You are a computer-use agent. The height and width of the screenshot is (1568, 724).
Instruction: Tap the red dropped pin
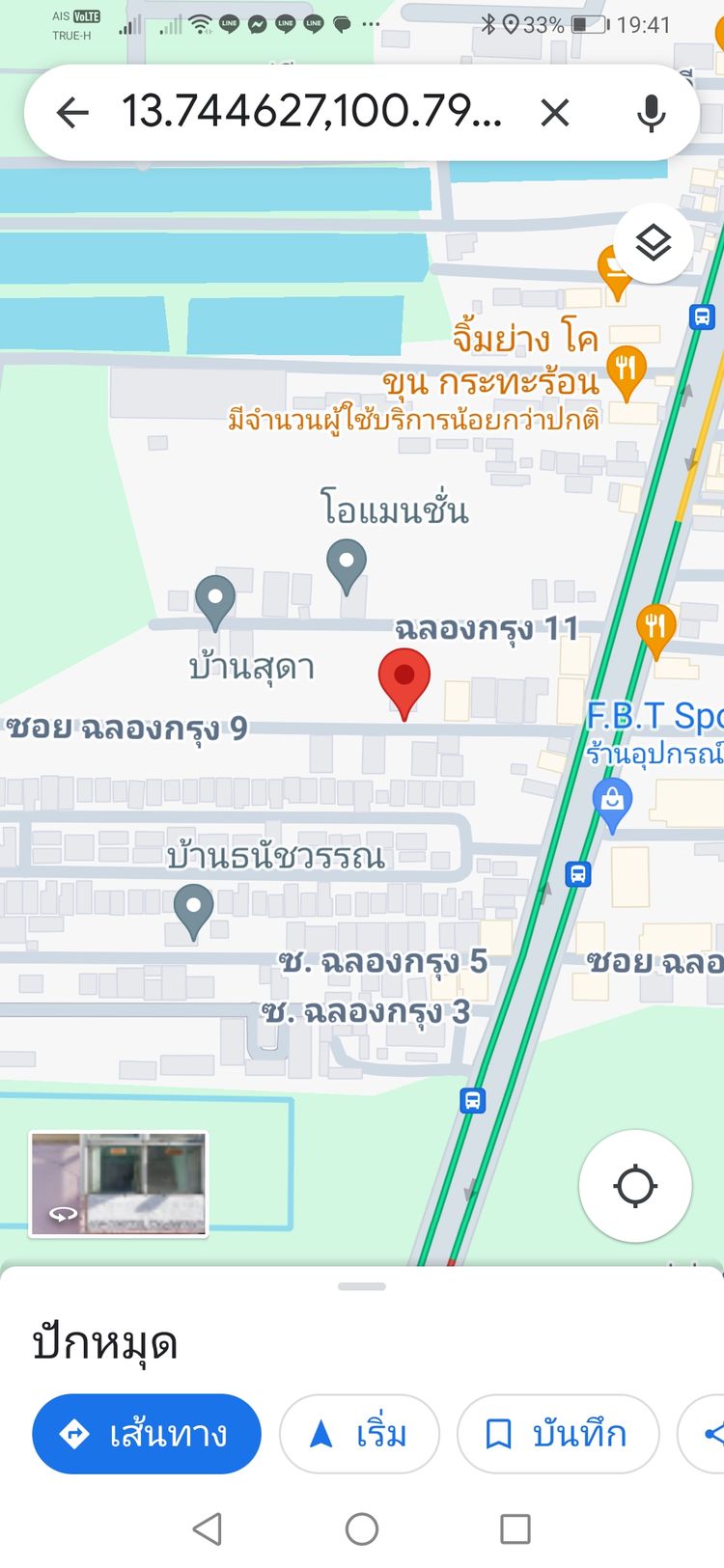[404, 680]
